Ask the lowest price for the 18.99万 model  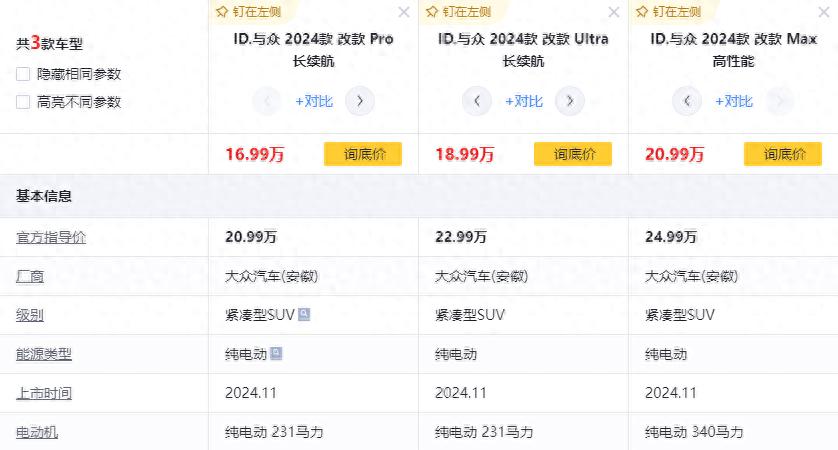click(x=573, y=154)
